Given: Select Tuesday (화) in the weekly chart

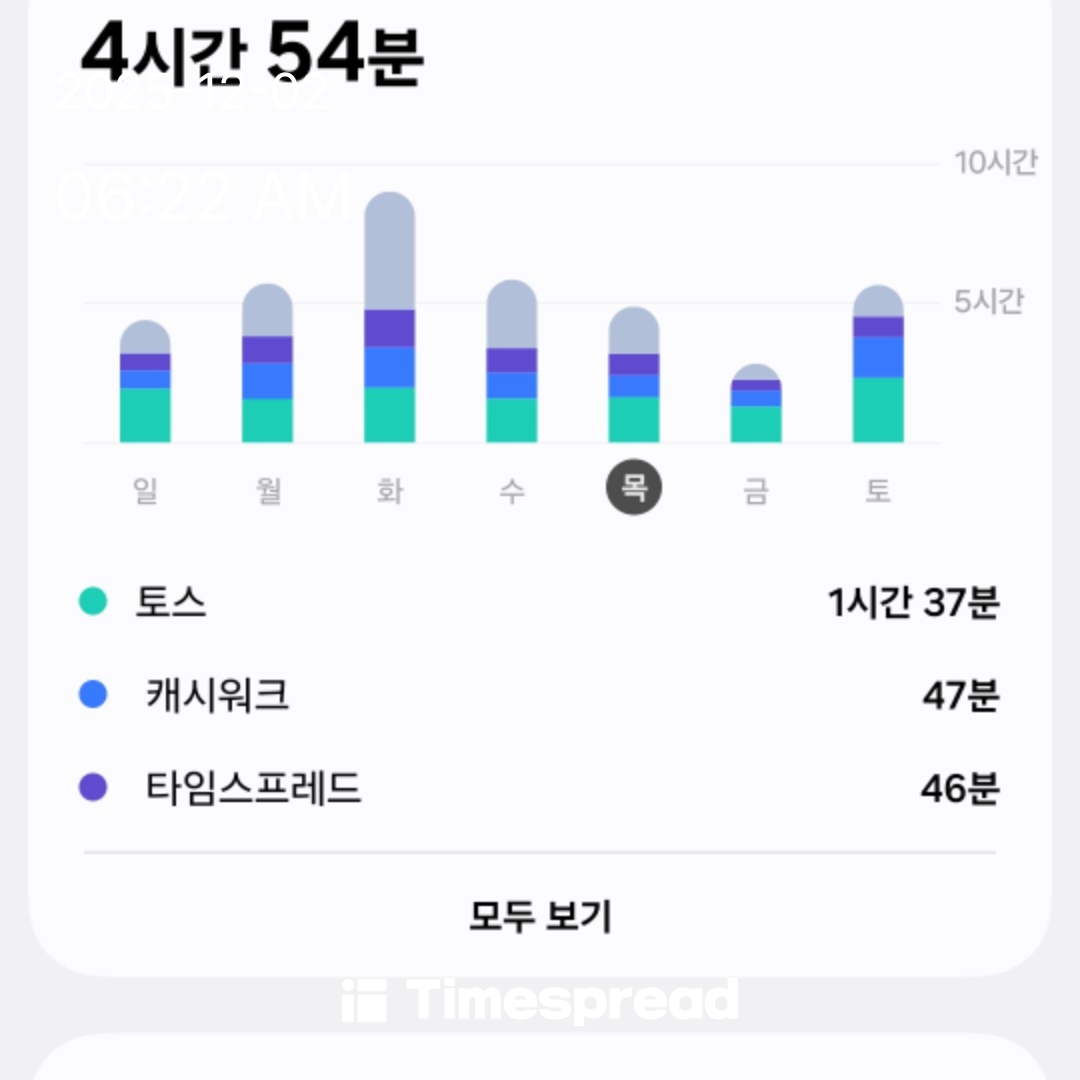Looking at the screenshot, I should [x=390, y=490].
